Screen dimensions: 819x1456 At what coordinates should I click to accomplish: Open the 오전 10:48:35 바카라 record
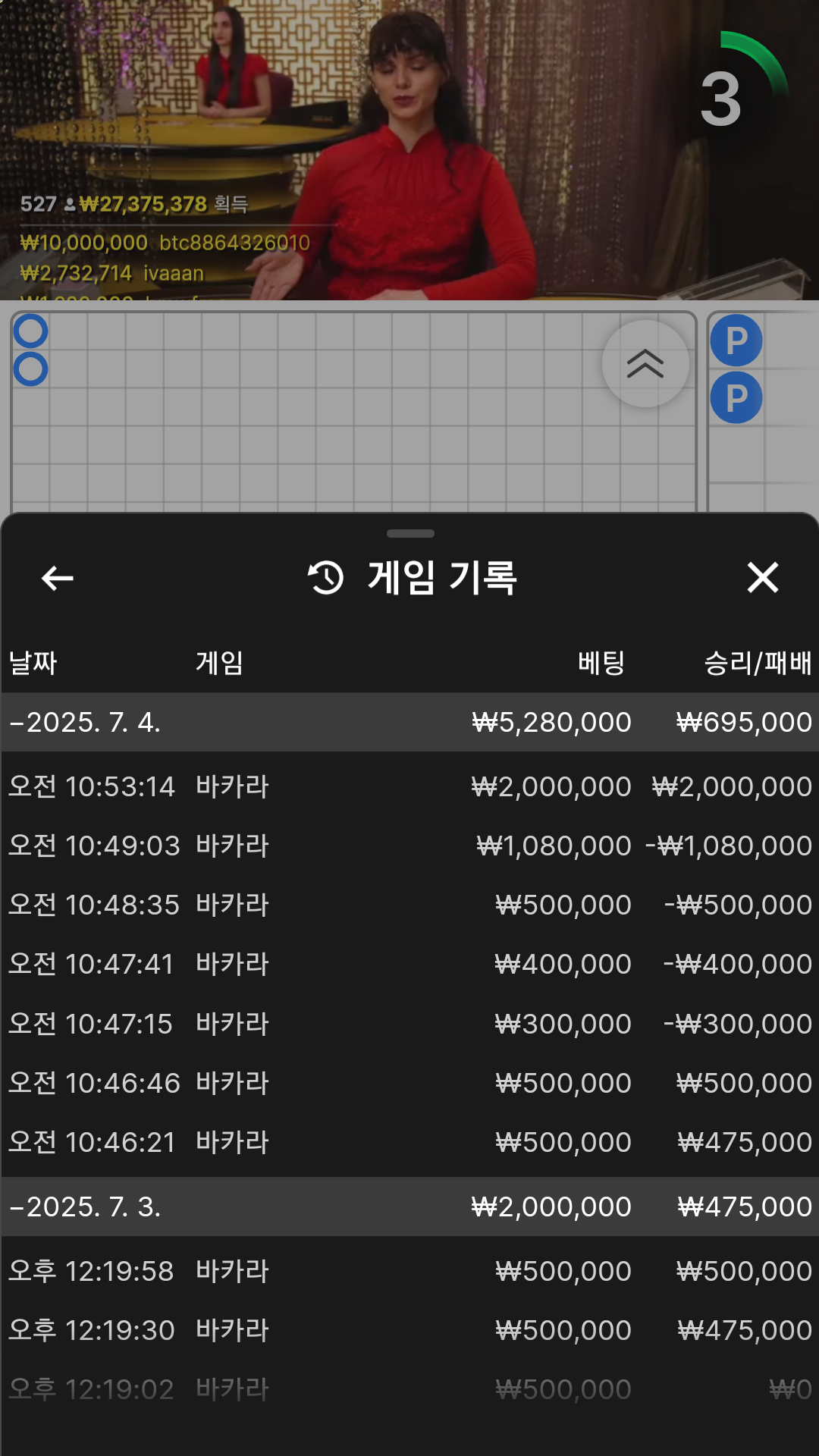click(x=409, y=905)
